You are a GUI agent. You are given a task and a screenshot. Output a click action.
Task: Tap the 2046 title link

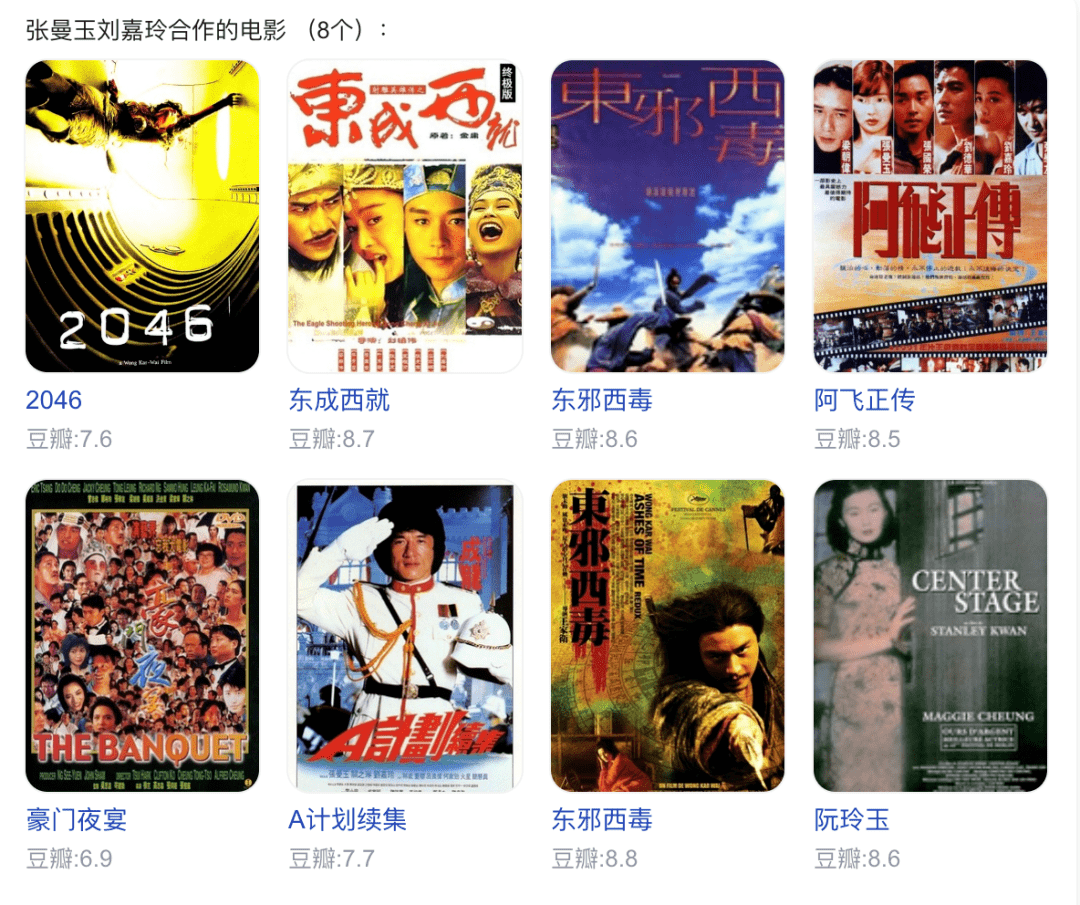(x=54, y=401)
